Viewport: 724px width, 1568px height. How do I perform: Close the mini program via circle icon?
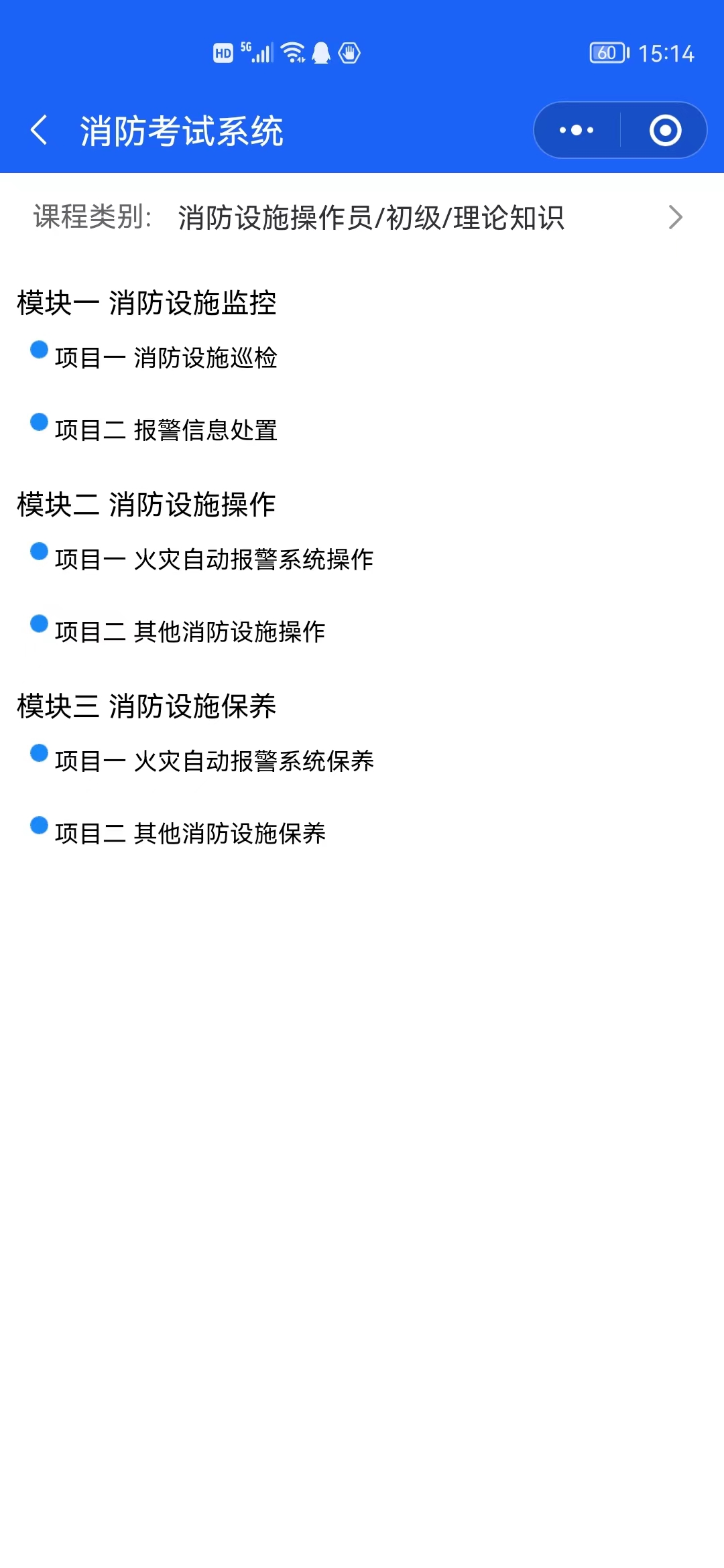[665, 130]
